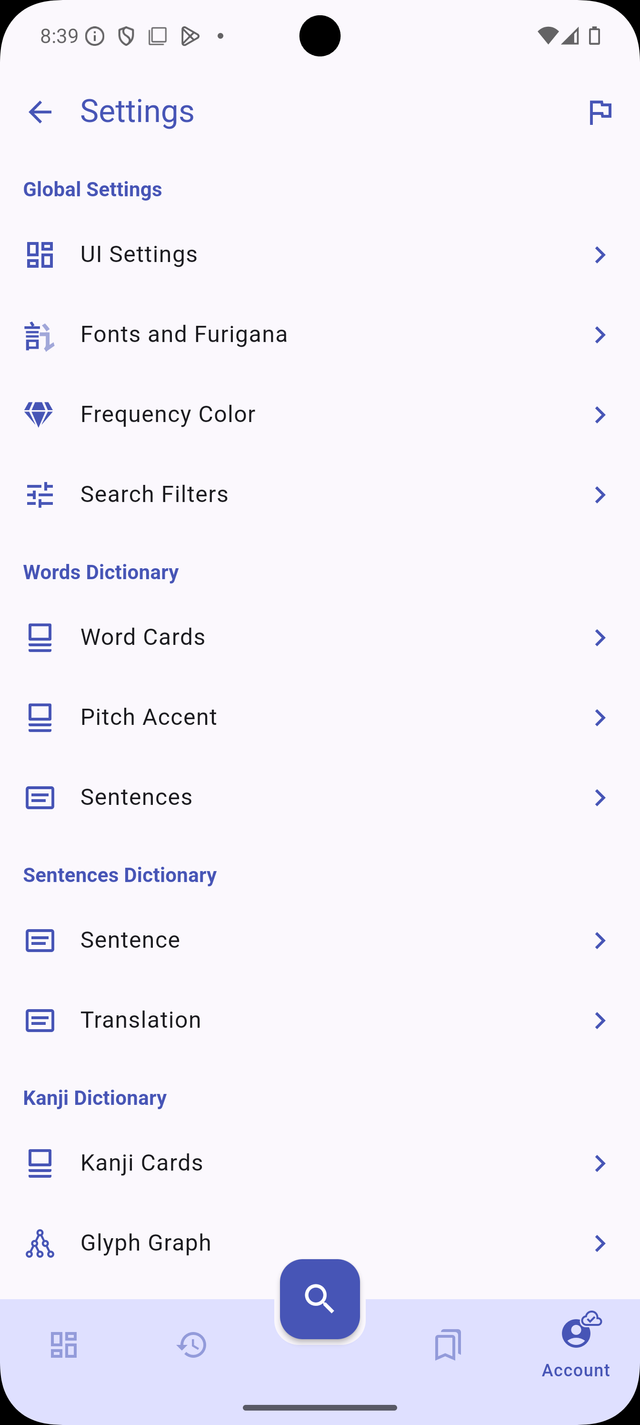
Task: Go back from Settings
Action: point(40,112)
